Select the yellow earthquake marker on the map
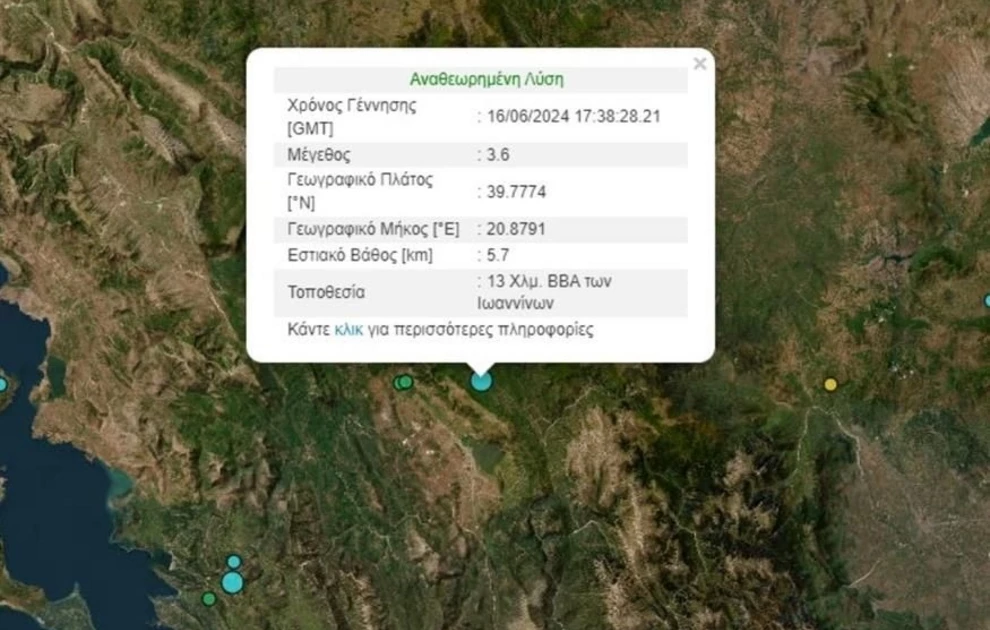 [x=830, y=384]
